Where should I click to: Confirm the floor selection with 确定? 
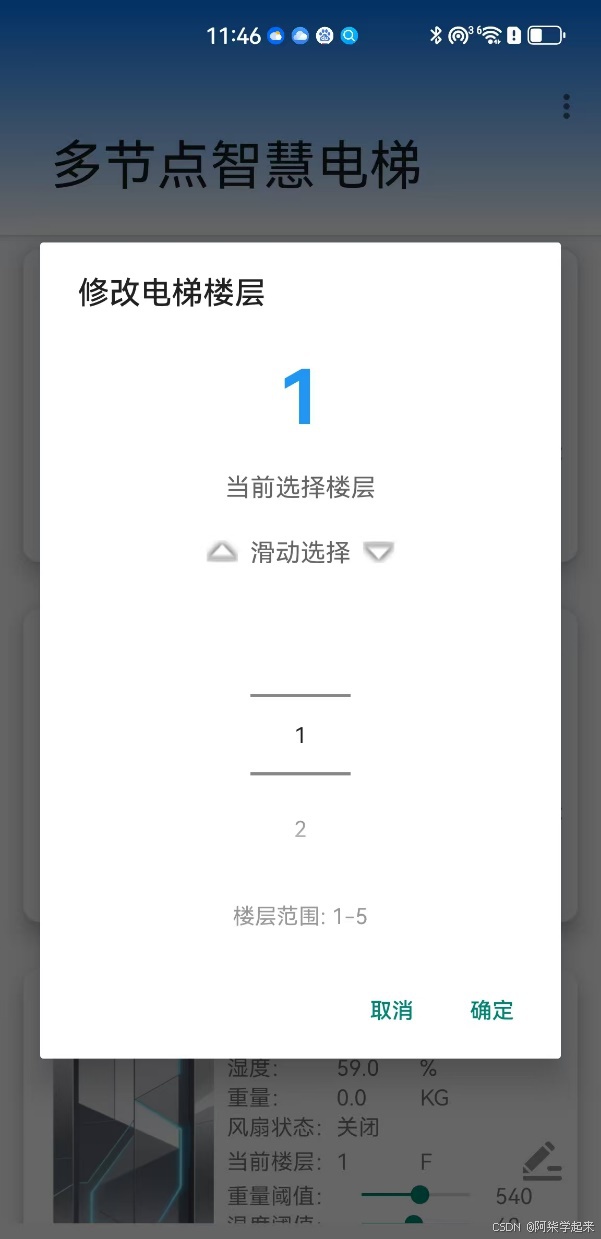click(492, 1010)
